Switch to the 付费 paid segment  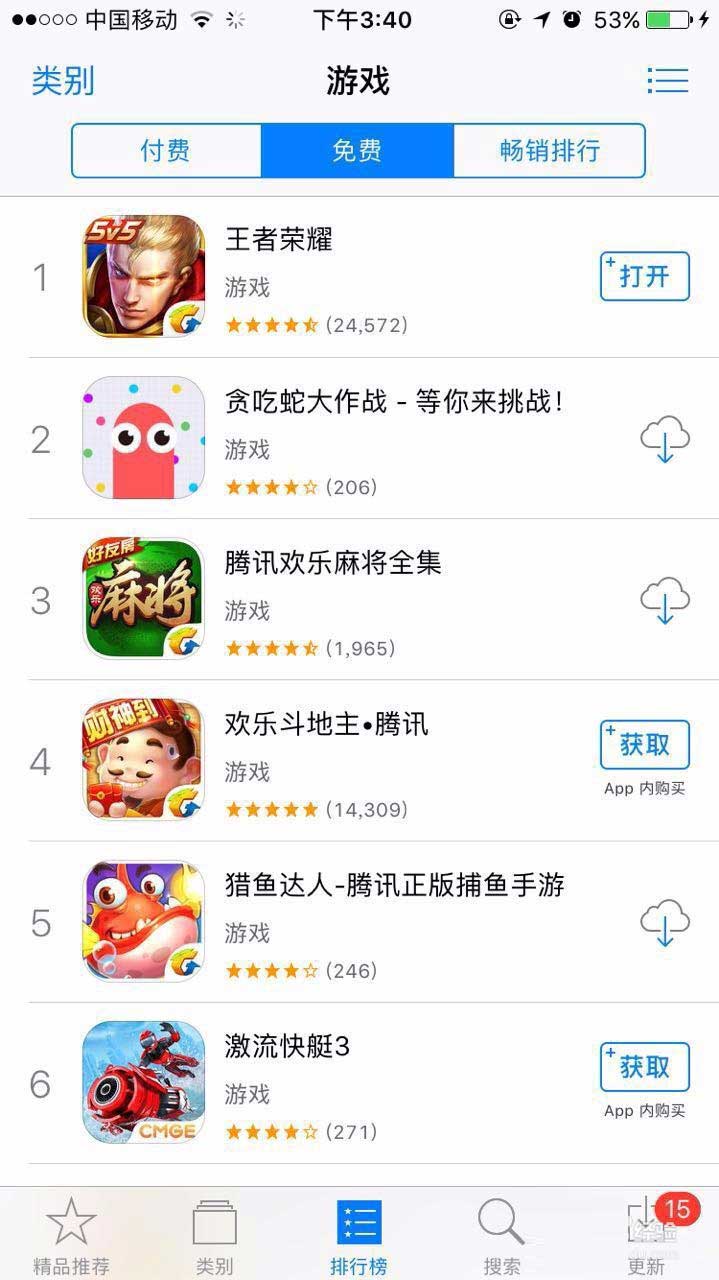click(166, 151)
